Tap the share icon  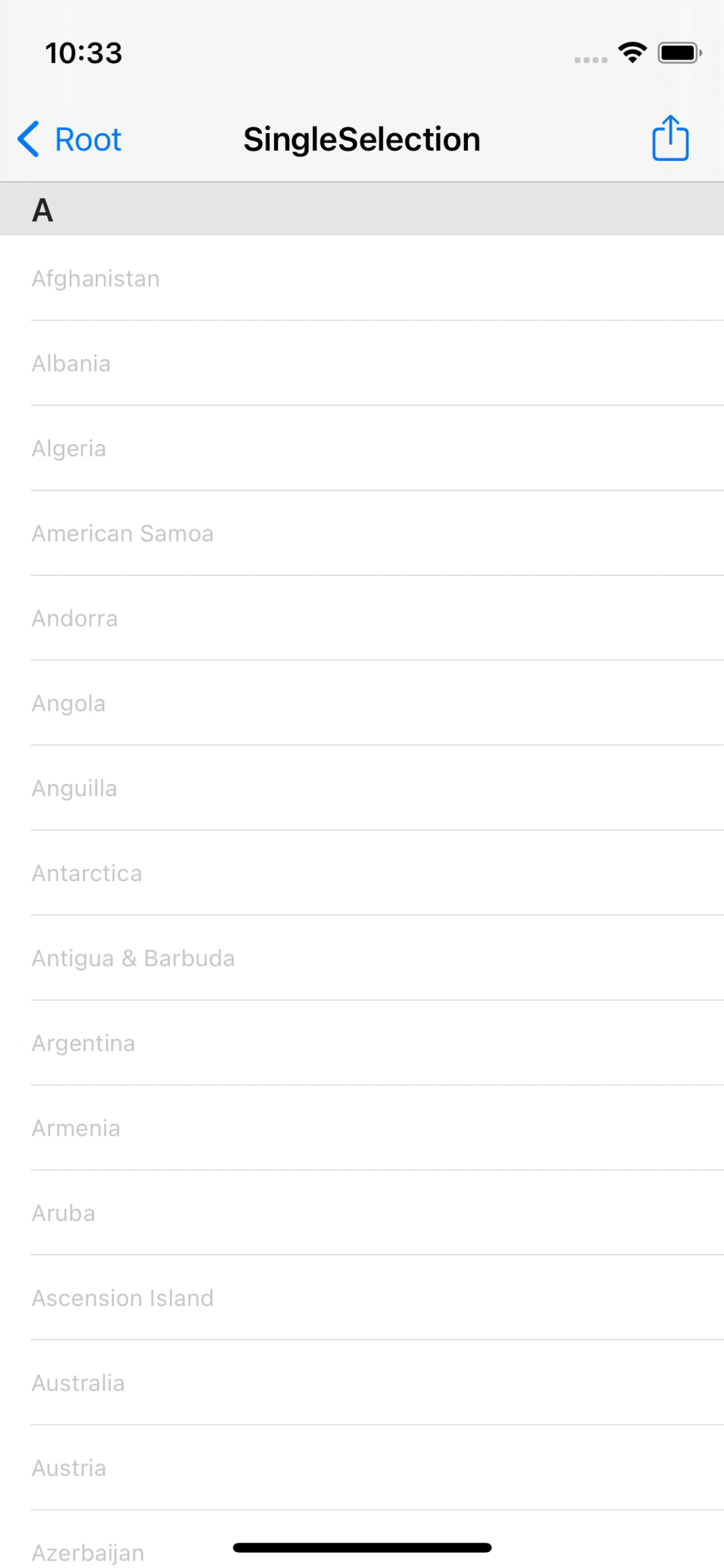click(x=670, y=138)
